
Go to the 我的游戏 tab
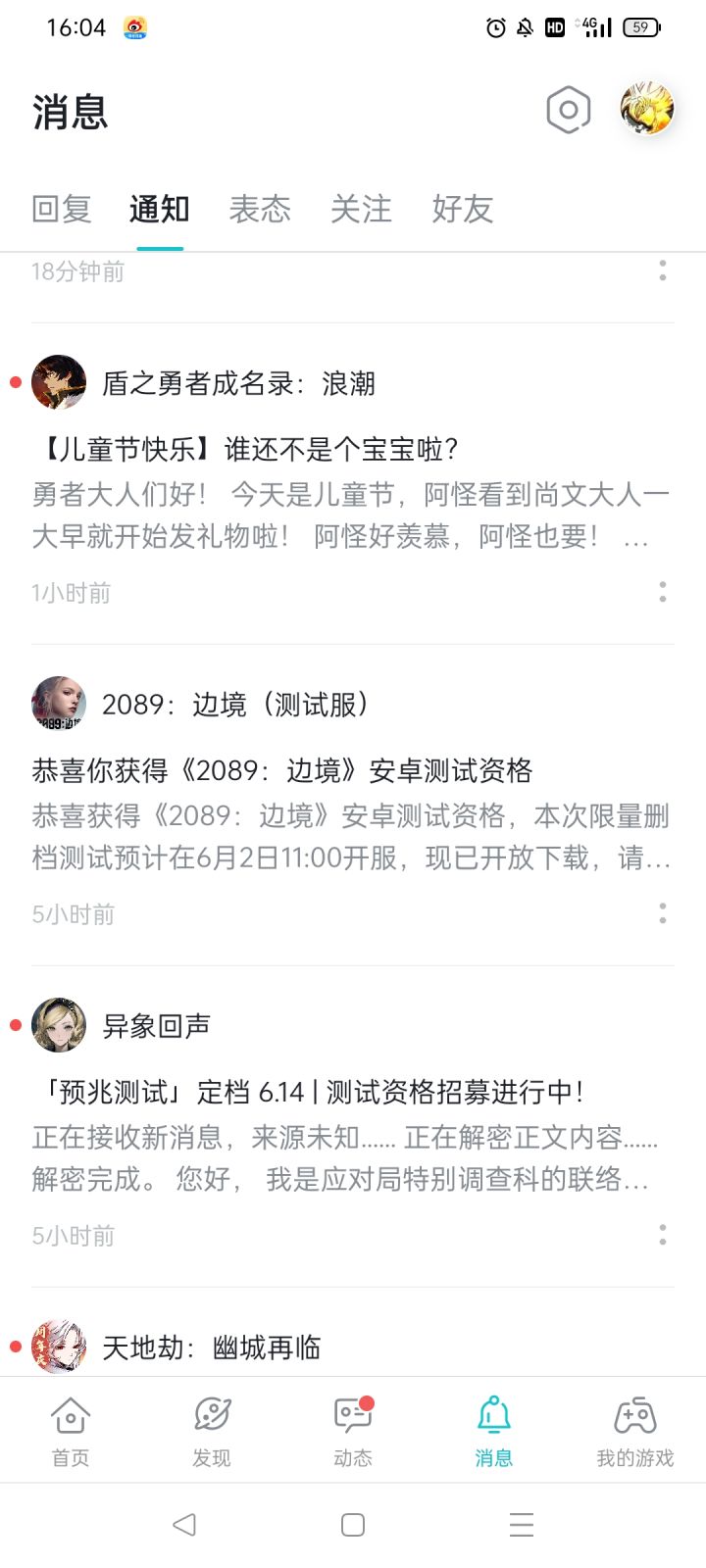pos(635,1431)
